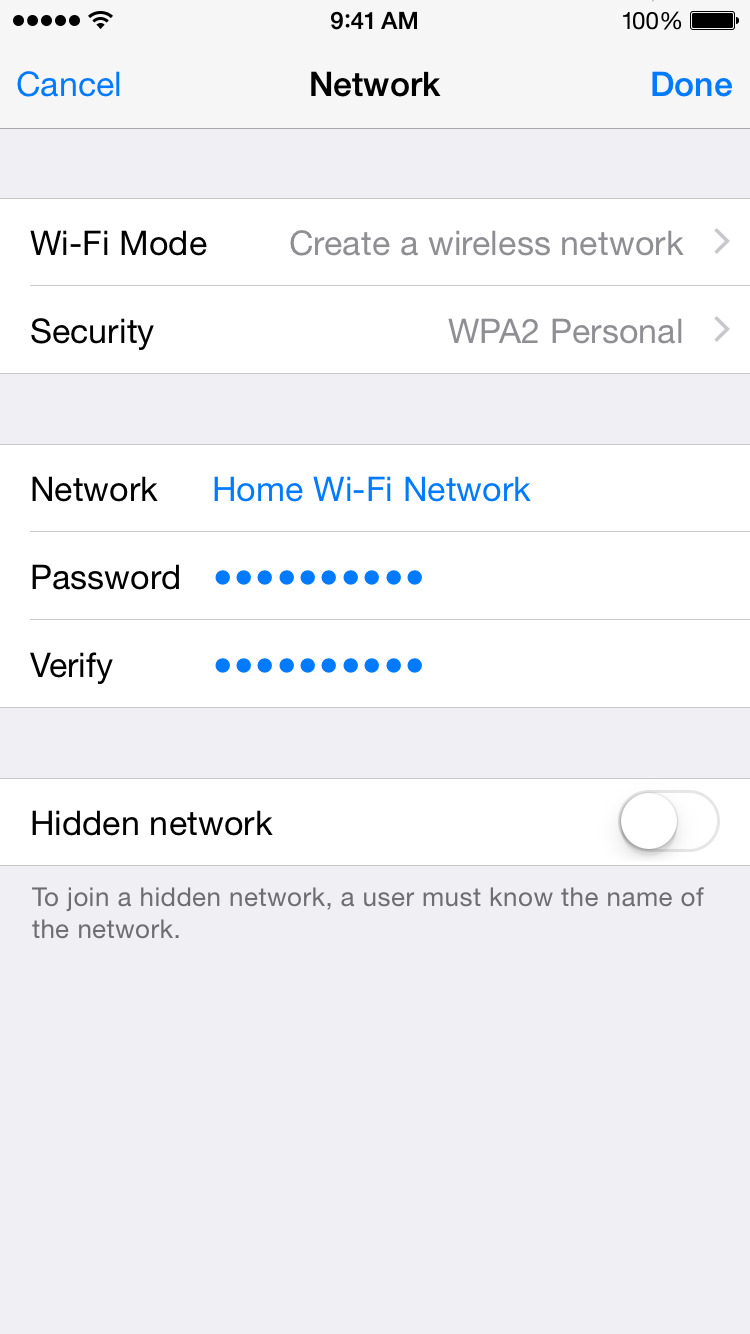Viewport: 750px width, 1334px height.
Task: Open the Wi-Fi Mode options
Action: click(x=375, y=243)
